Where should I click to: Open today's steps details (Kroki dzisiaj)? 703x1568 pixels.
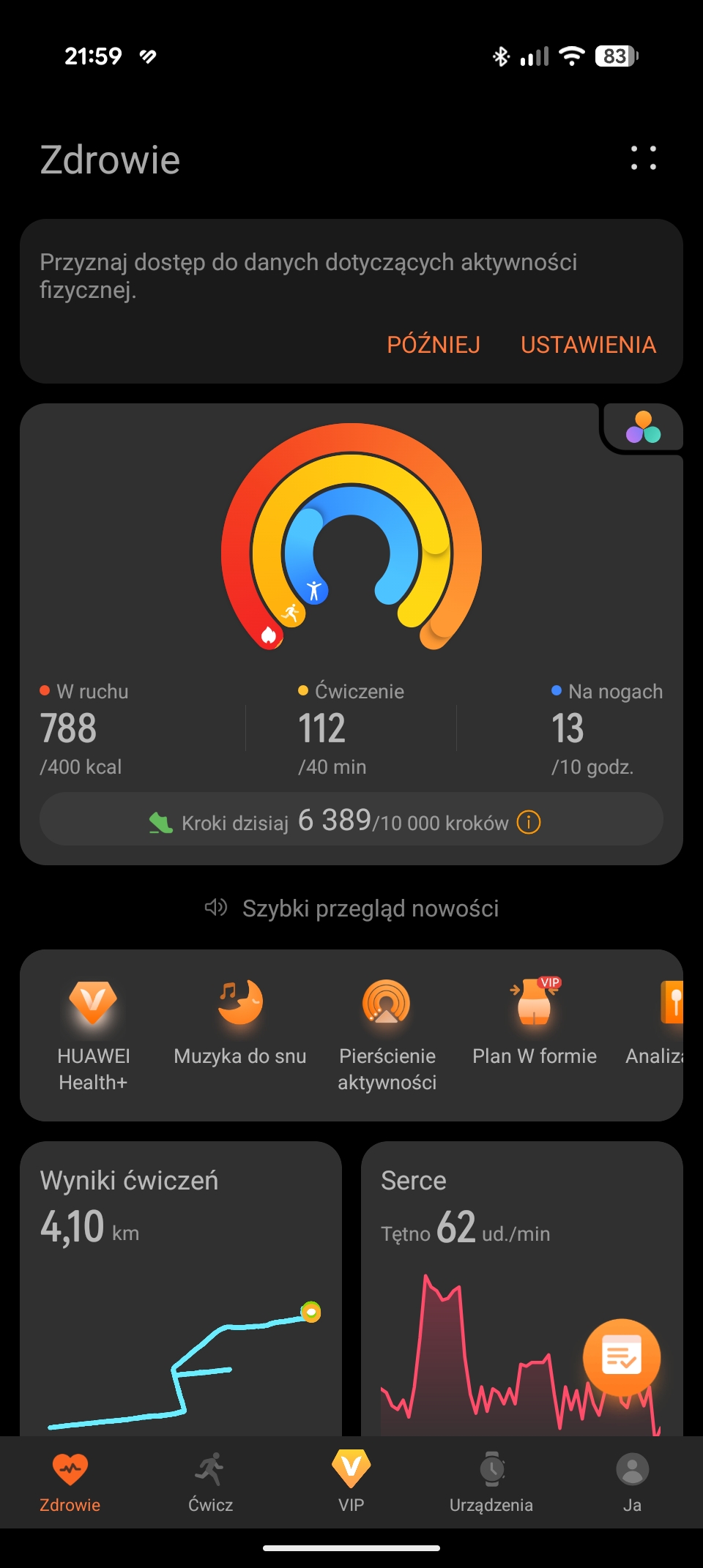330,821
